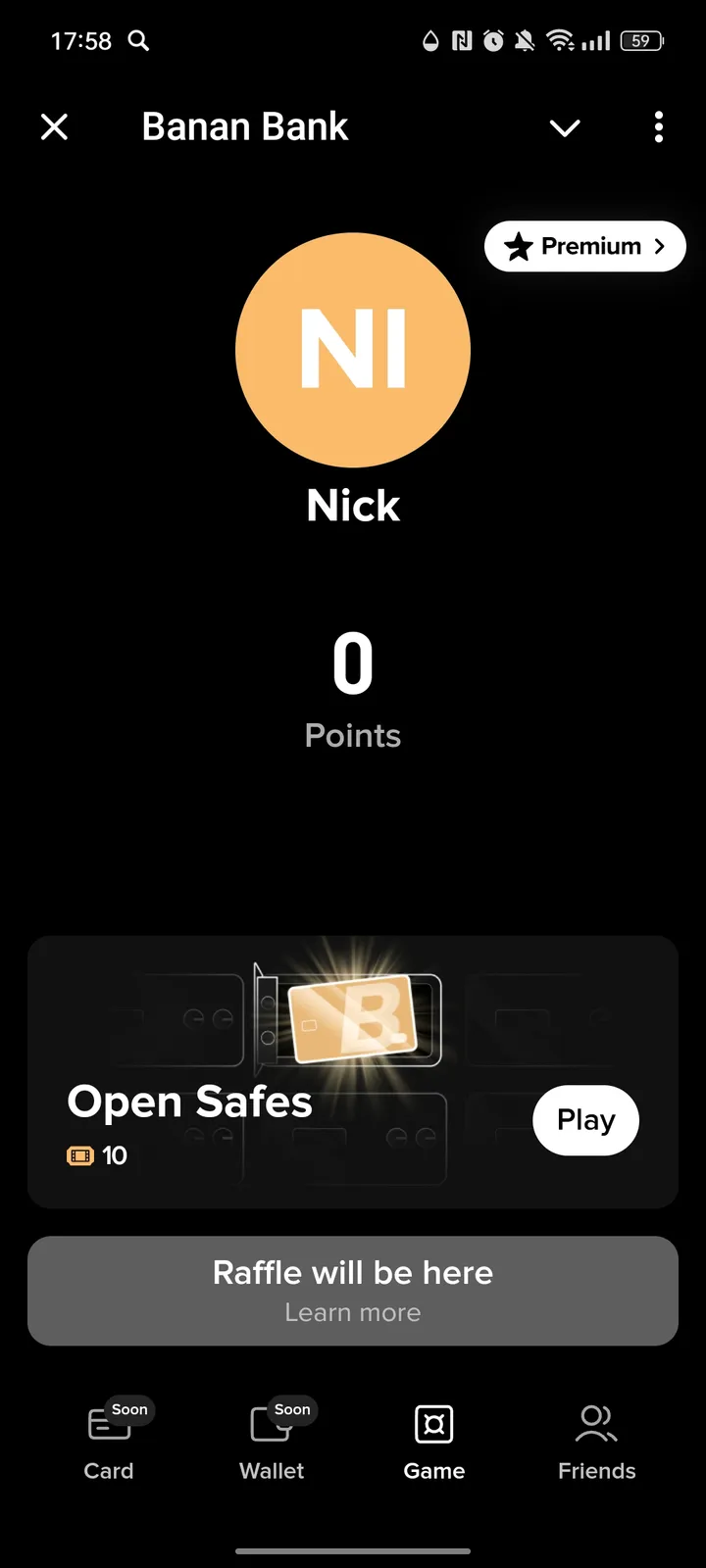The image size is (706, 1568).
Task: Switch to the Card tab
Action: click(109, 1440)
